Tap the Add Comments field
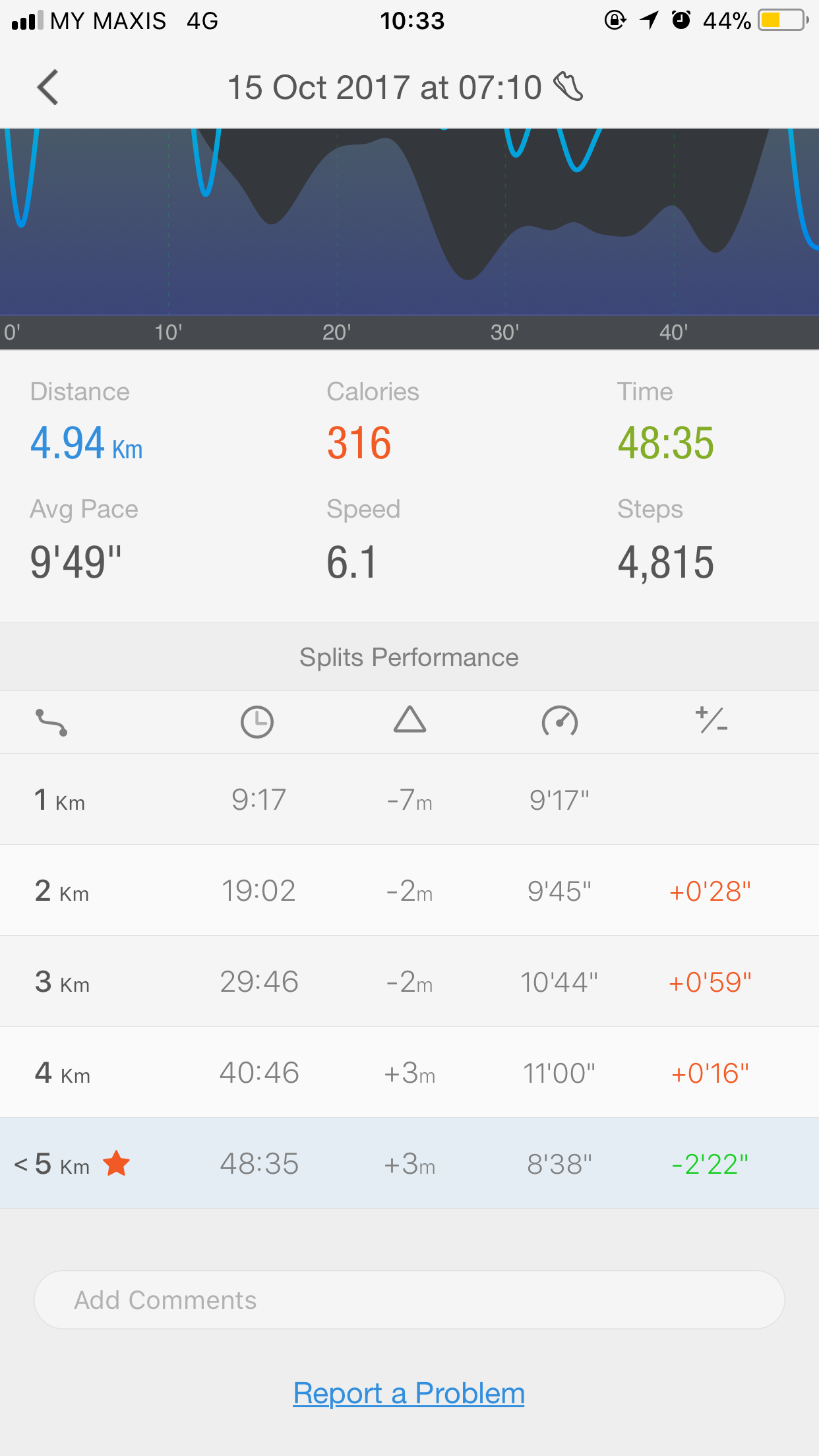Screen dimensions: 819x1456 [x=409, y=1300]
